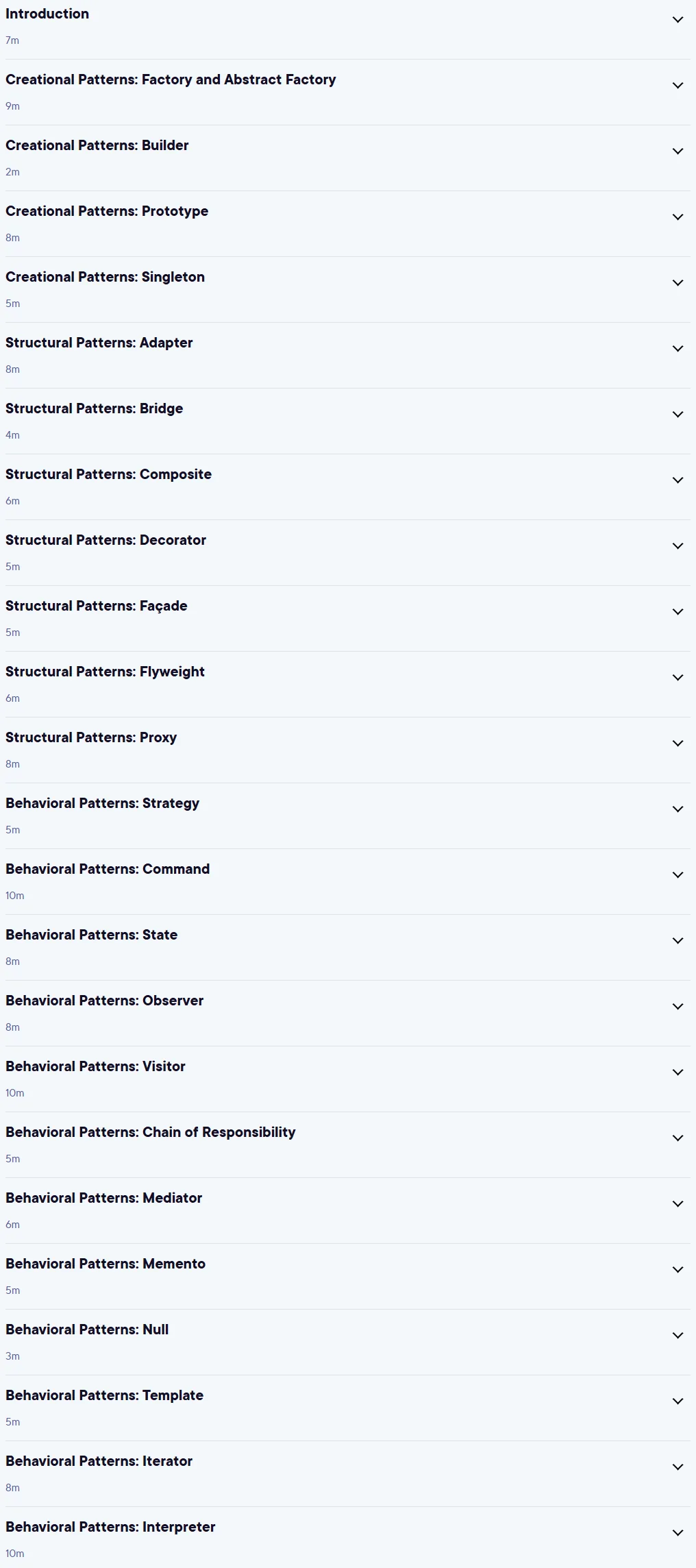Screen dimensions: 696x1568
Task: Expand Behavioral Patterns: Interpreter
Action: (x=347, y=1539)
